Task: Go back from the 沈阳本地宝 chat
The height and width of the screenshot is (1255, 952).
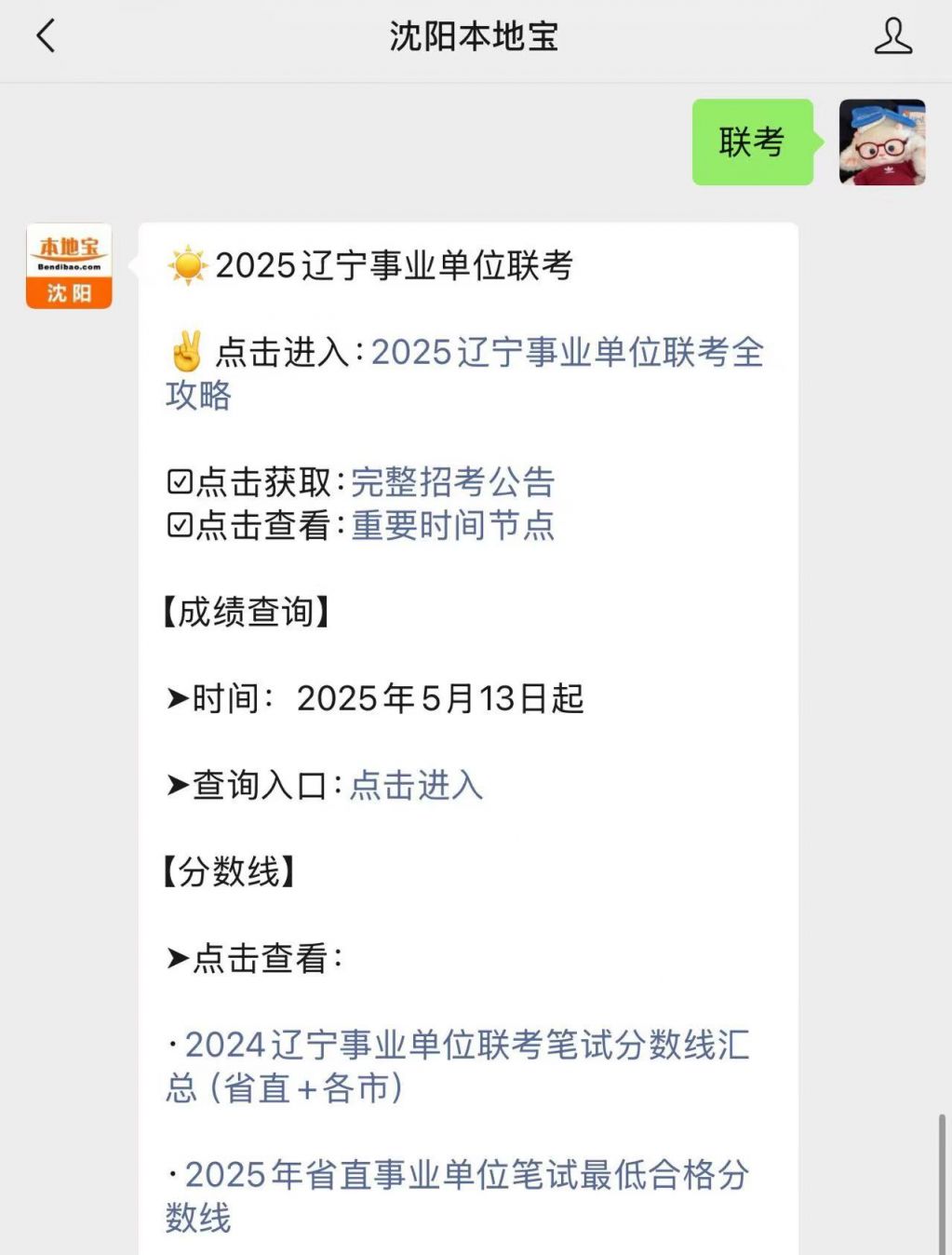Action: coord(46,37)
